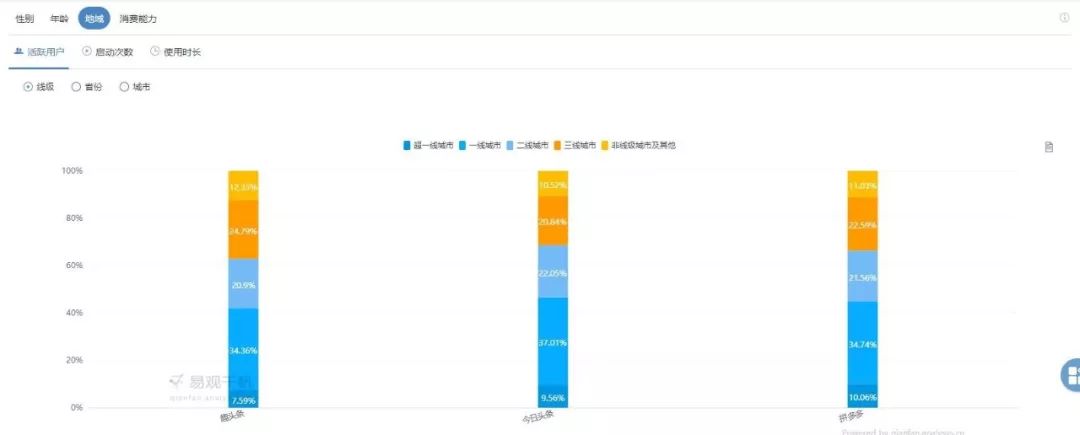Toggle the 三线城市 legend series
This screenshot has width=1080, height=435.
pyautogui.click(x=577, y=146)
